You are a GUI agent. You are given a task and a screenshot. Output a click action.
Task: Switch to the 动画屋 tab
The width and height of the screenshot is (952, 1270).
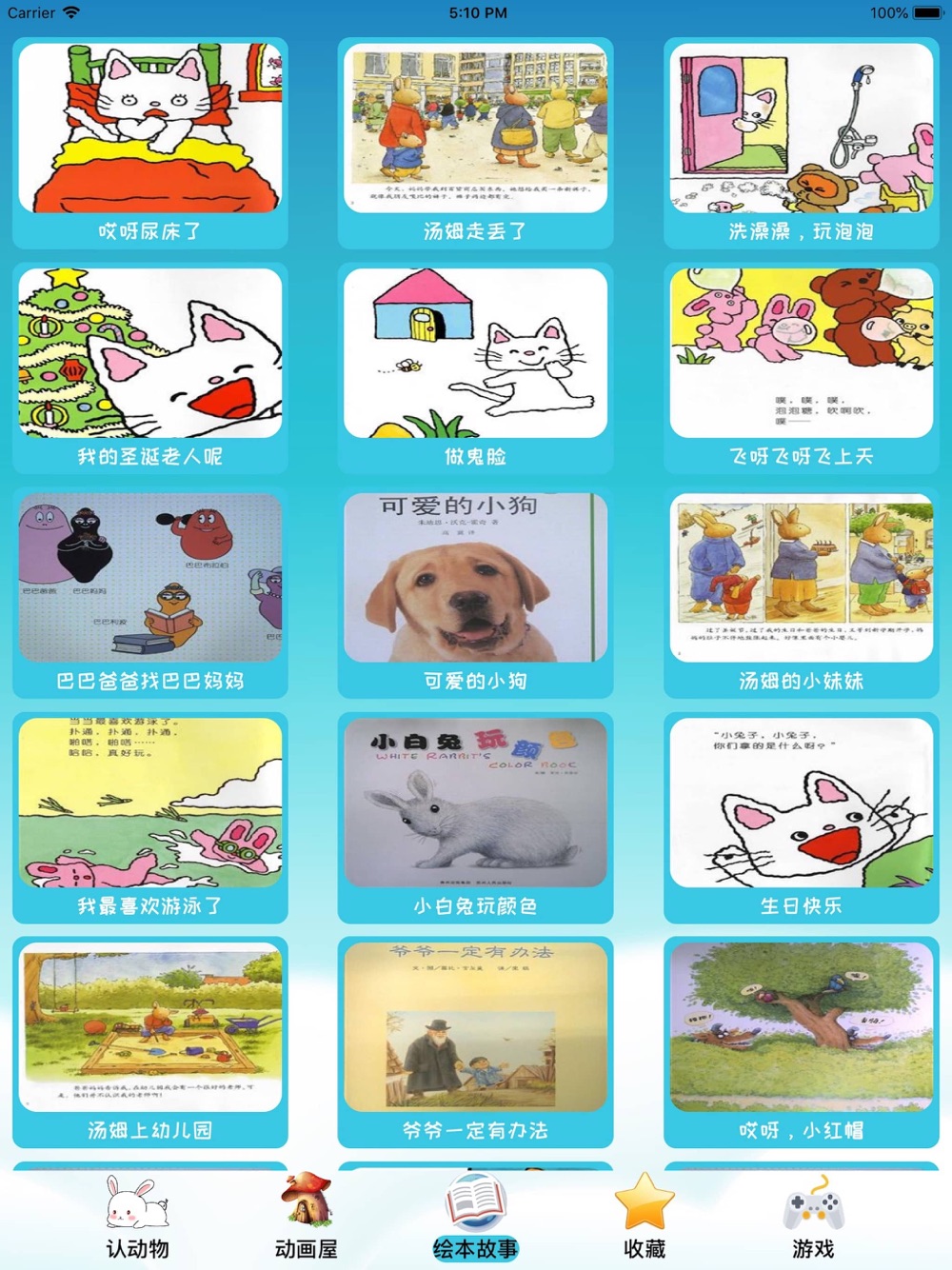(307, 1219)
